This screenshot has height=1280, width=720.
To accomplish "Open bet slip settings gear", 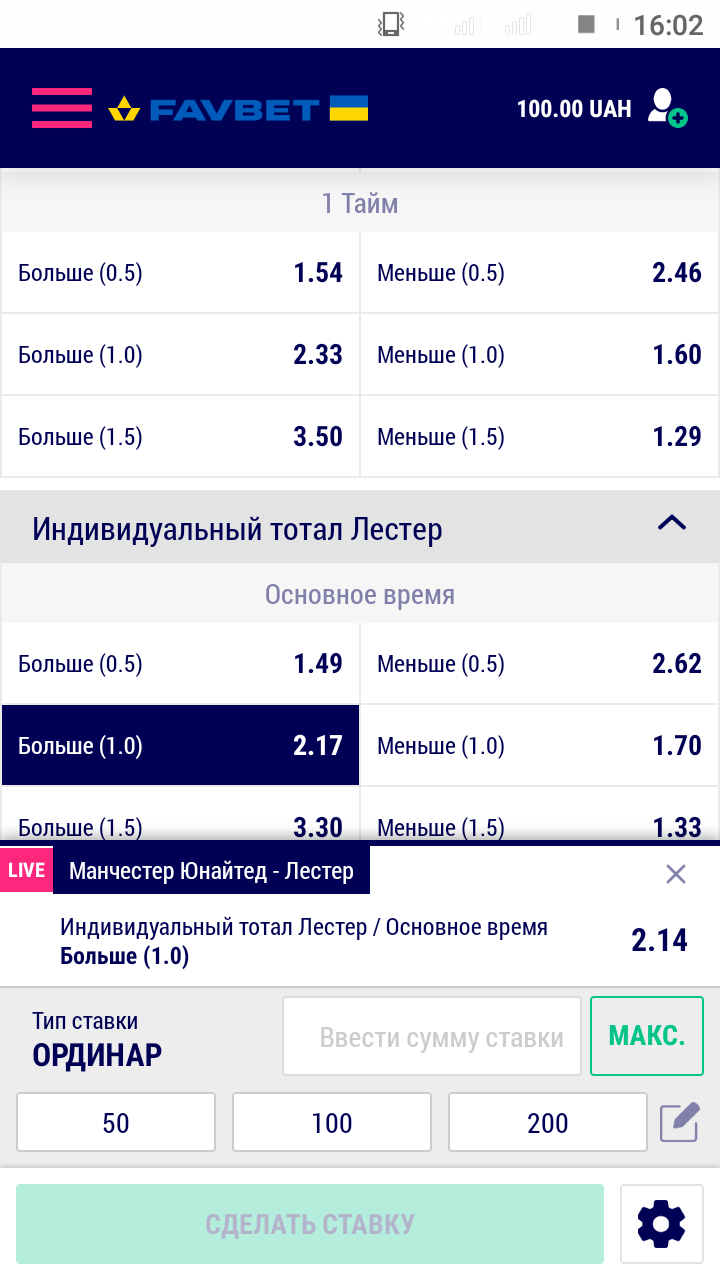I will pyautogui.click(x=661, y=1224).
